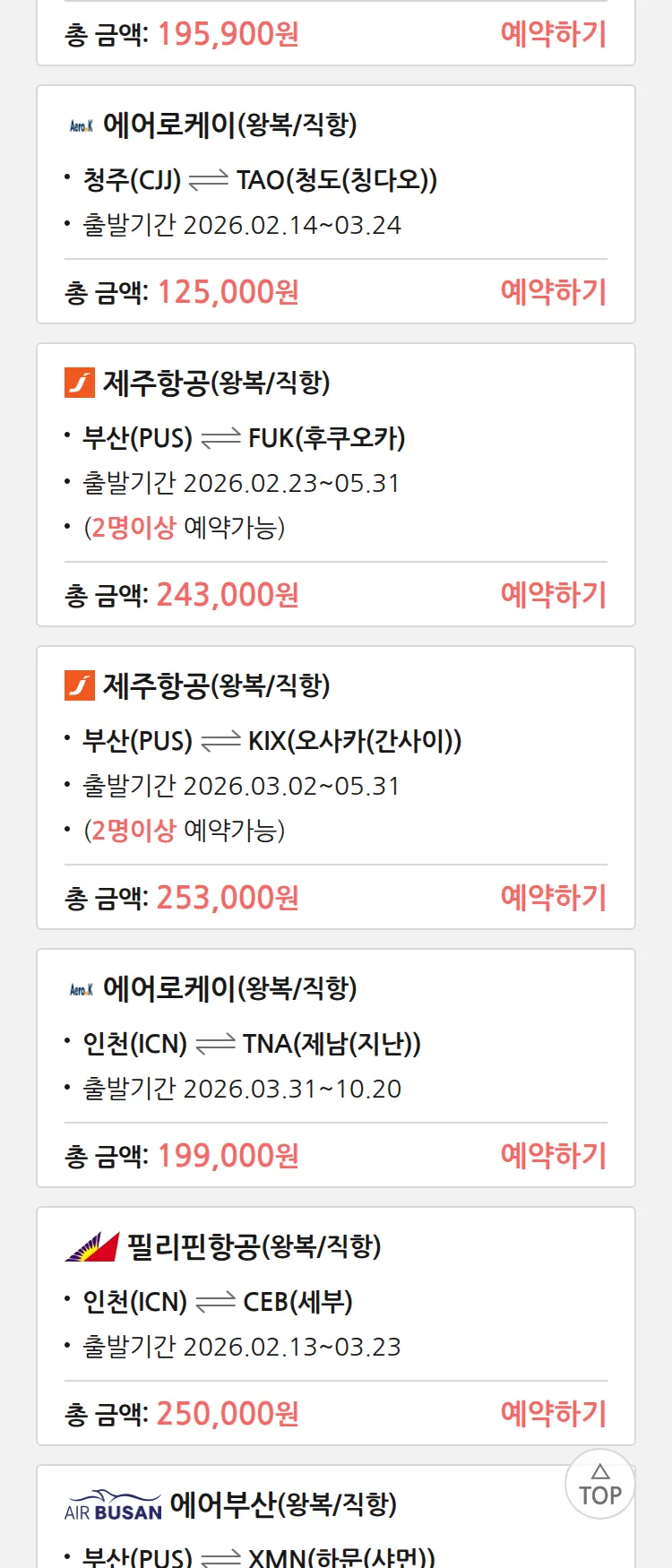Reserve the 필리핀항공 인천 to CEB flight
The height and width of the screenshot is (1568, 672).
point(553,1414)
